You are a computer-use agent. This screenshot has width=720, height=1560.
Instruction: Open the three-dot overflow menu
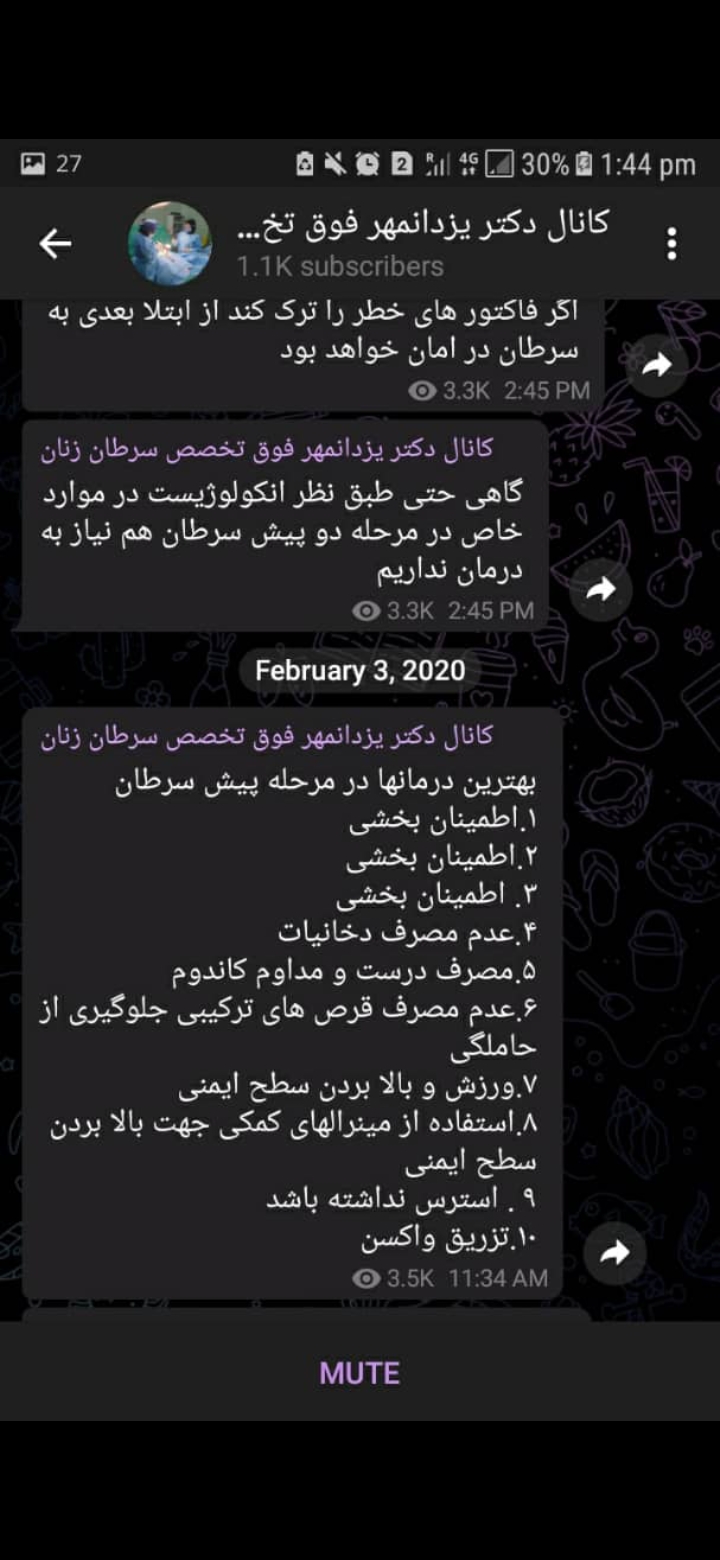(671, 243)
